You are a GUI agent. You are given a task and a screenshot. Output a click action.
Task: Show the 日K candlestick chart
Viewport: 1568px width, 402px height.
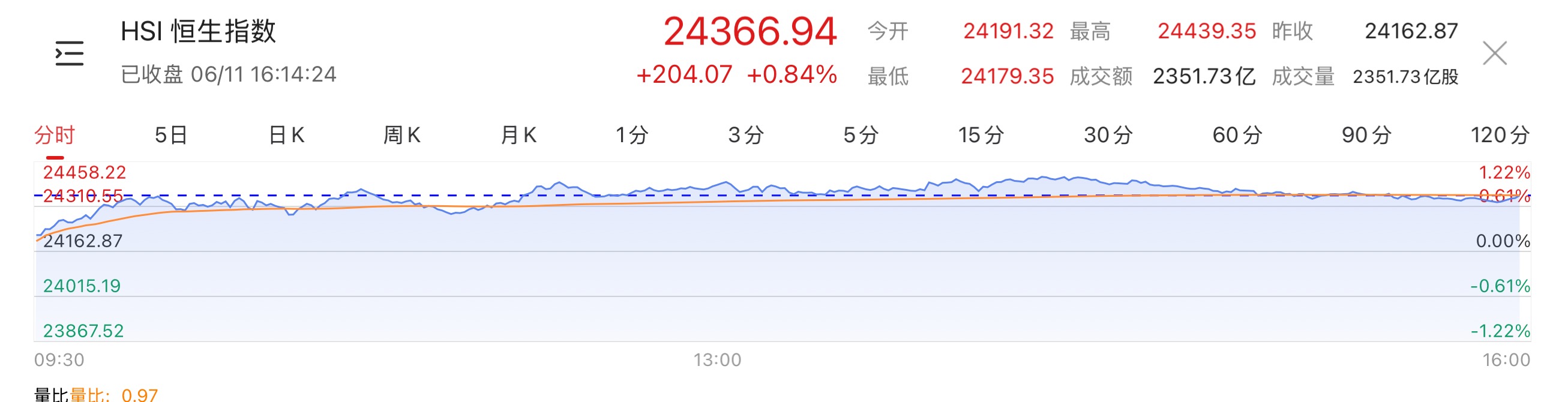click(x=286, y=135)
